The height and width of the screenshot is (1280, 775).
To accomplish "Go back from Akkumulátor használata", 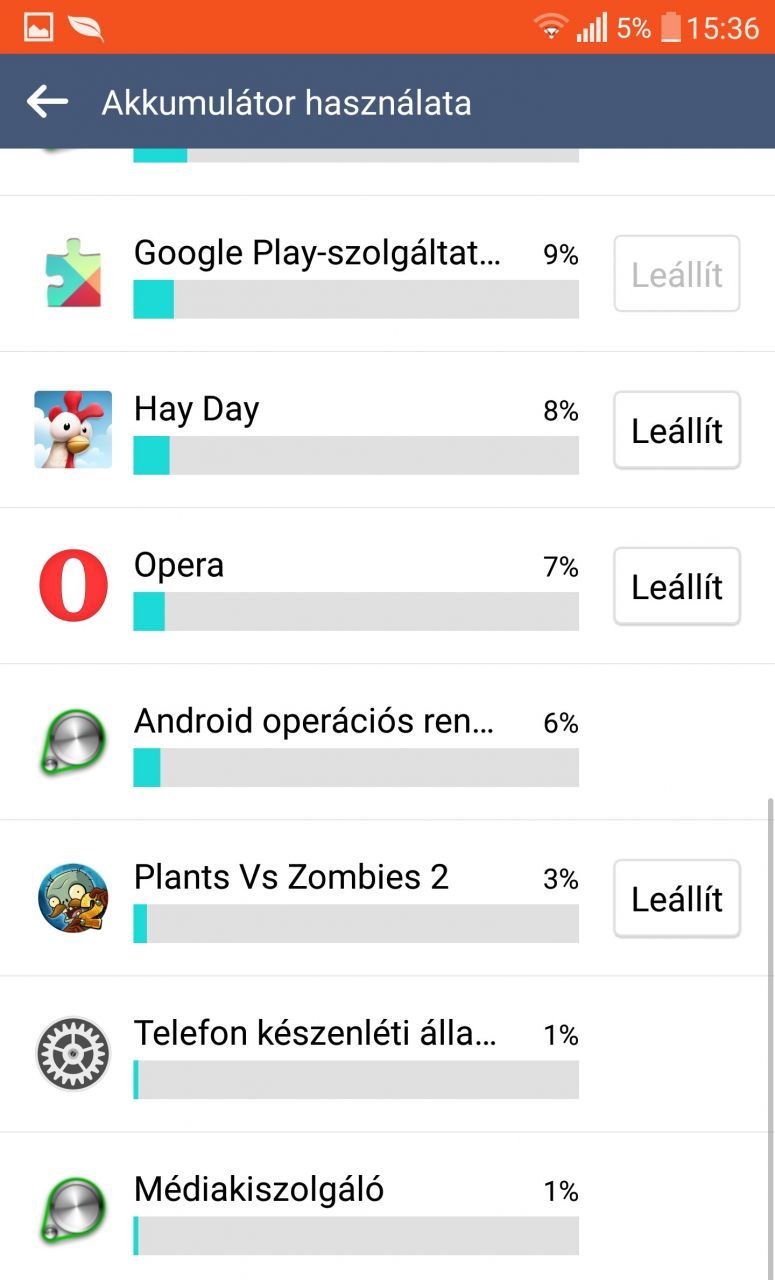I will (47, 102).
